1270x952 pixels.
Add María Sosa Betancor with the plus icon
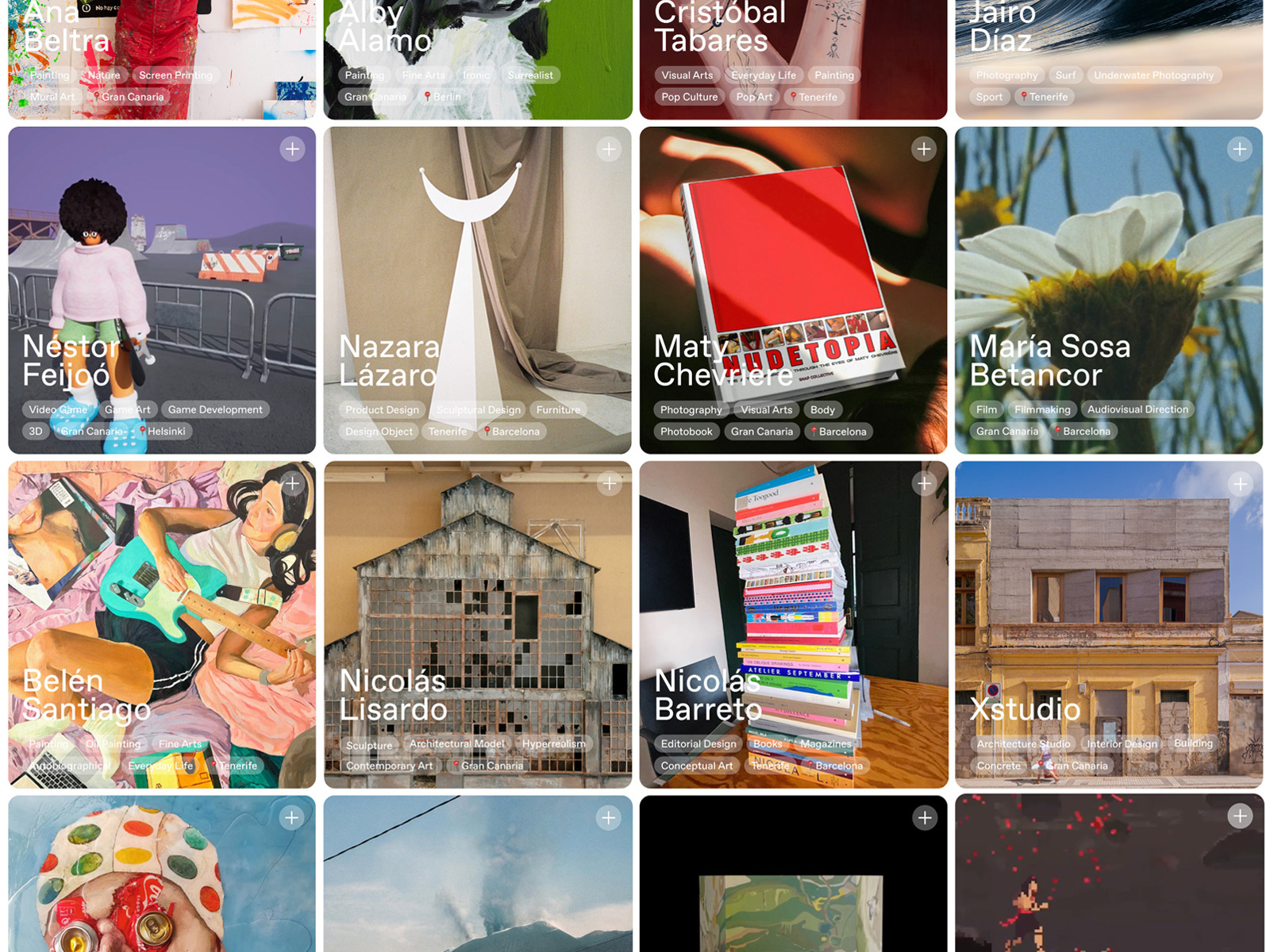pos(1240,149)
